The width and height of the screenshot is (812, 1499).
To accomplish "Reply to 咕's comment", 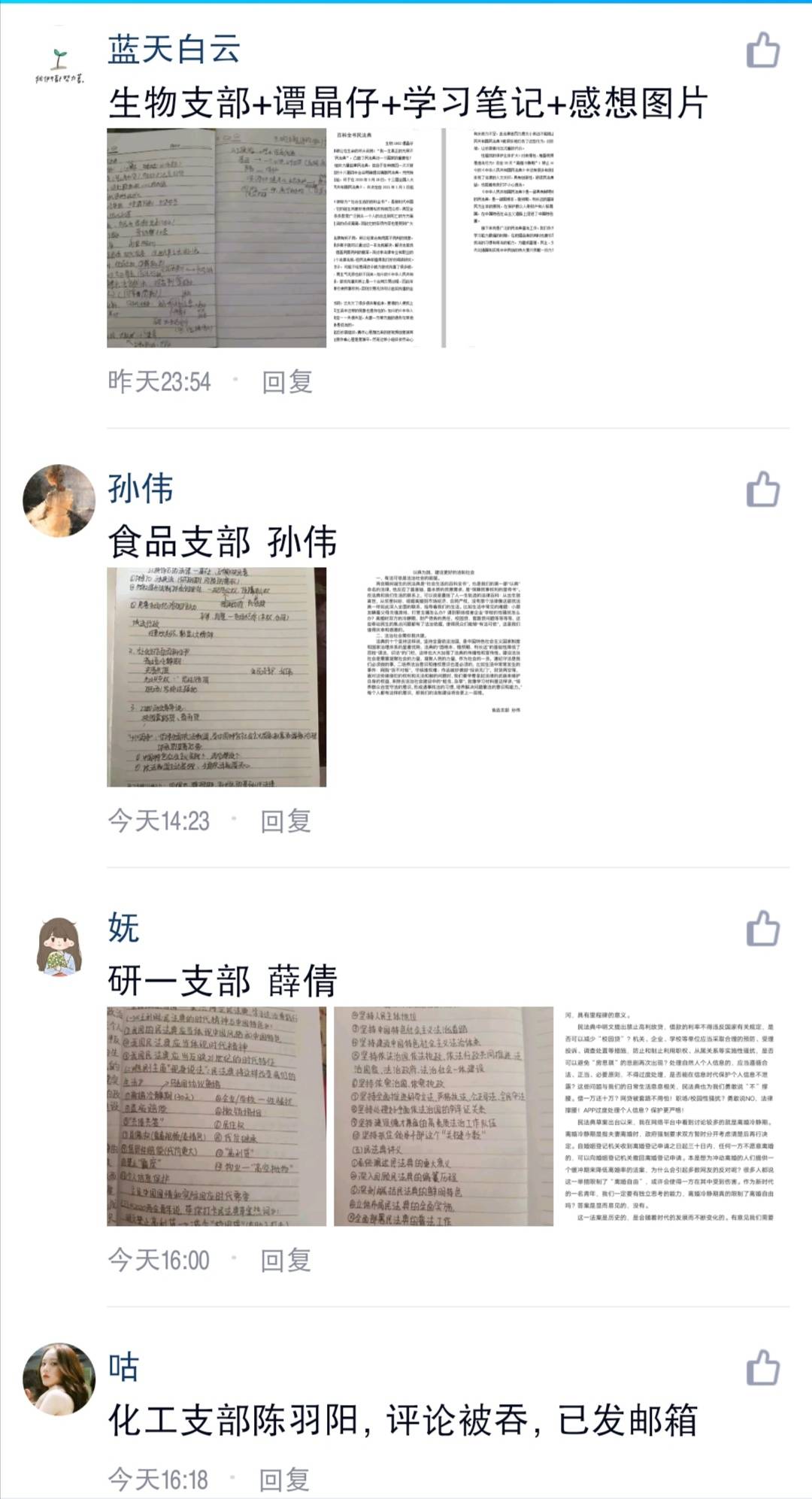I will 284,1479.
